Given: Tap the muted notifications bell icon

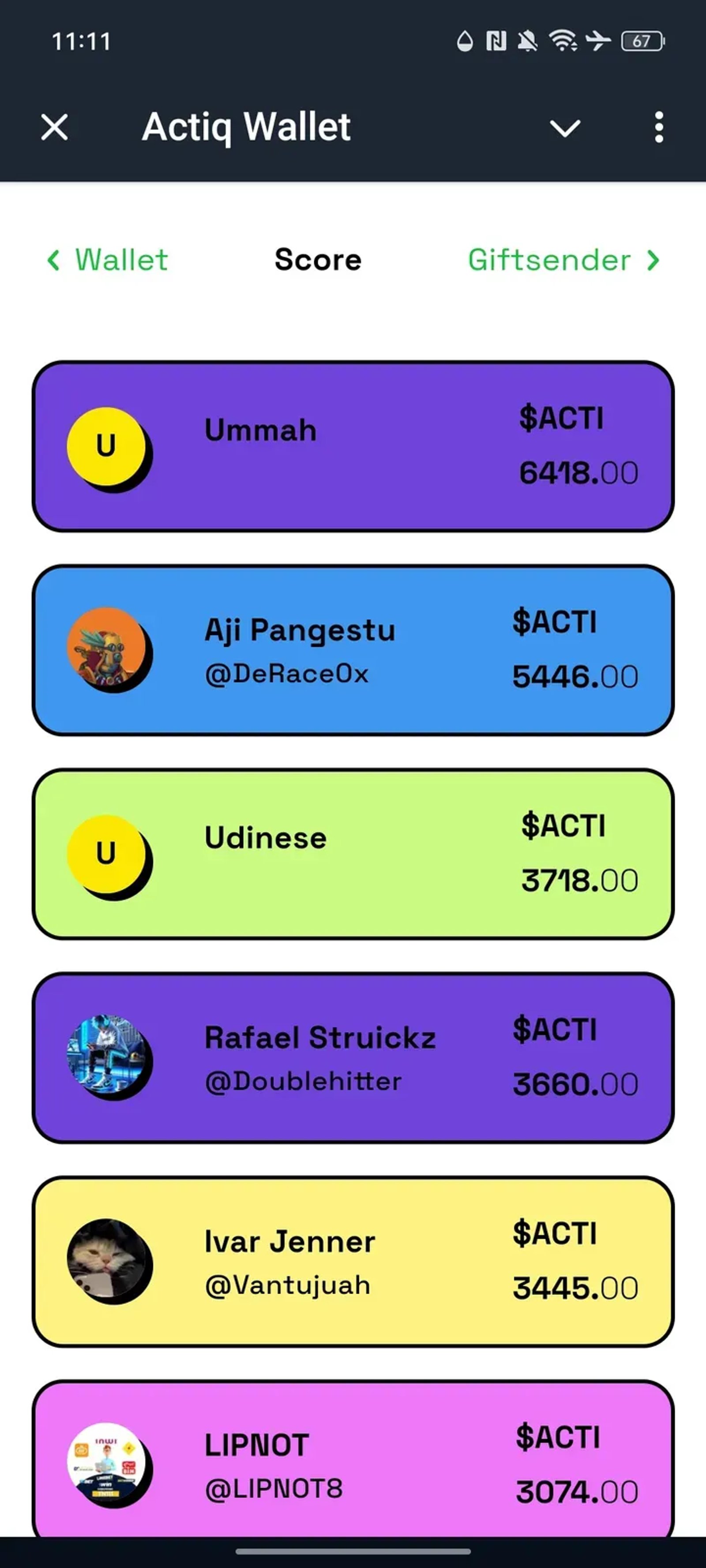Looking at the screenshot, I should 529,40.
